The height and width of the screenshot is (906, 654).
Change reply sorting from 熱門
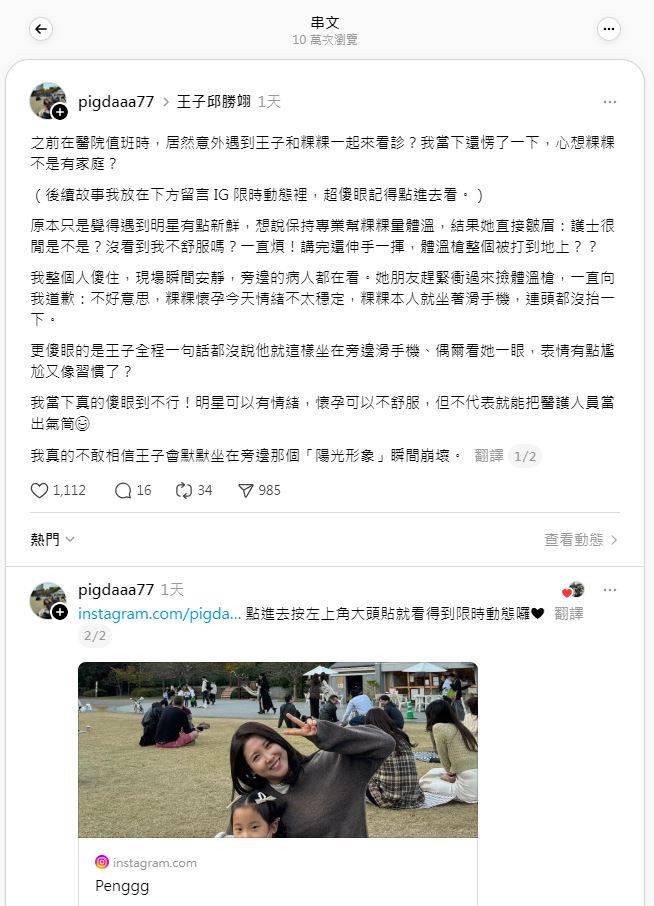click(53, 539)
